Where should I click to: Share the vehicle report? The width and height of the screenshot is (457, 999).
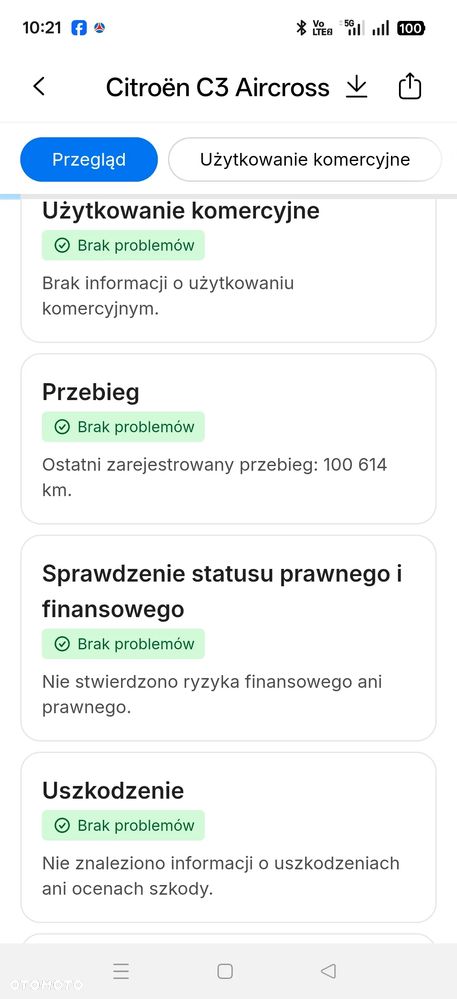click(410, 87)
